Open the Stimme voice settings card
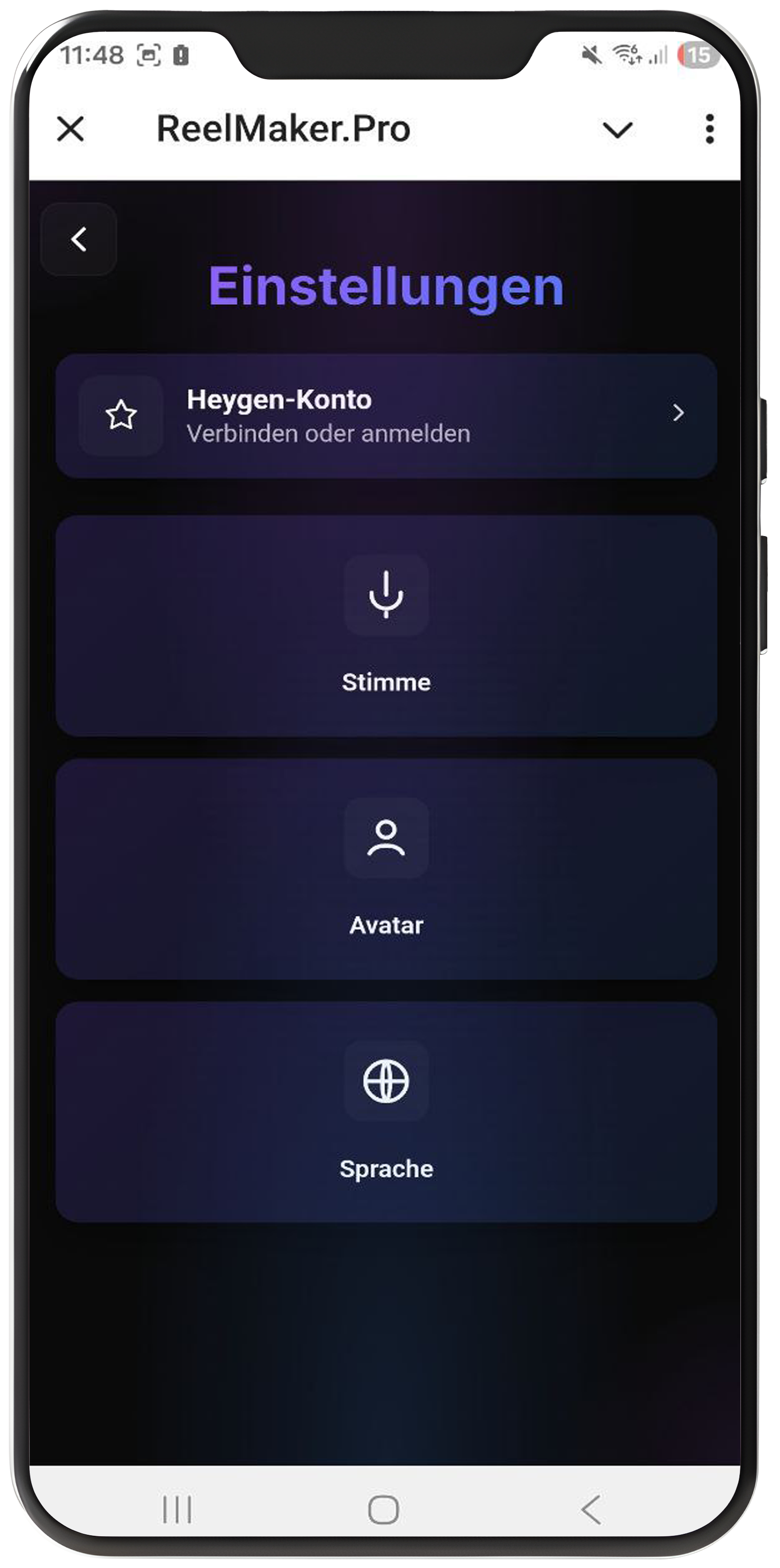Screen dimensions: 780x1568 (x=386, y=626)
